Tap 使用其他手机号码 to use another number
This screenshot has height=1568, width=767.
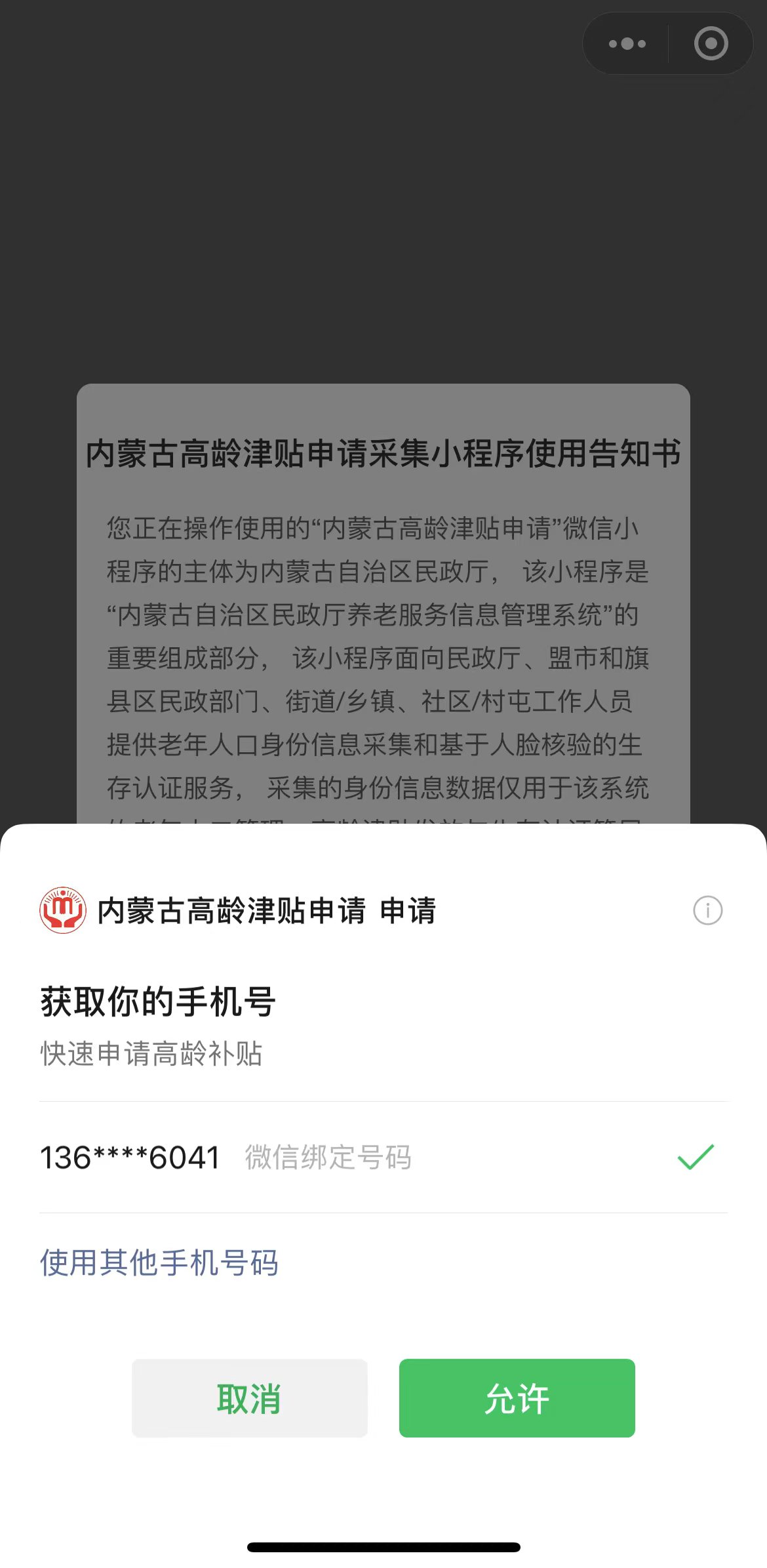[x=159, y=1262]
